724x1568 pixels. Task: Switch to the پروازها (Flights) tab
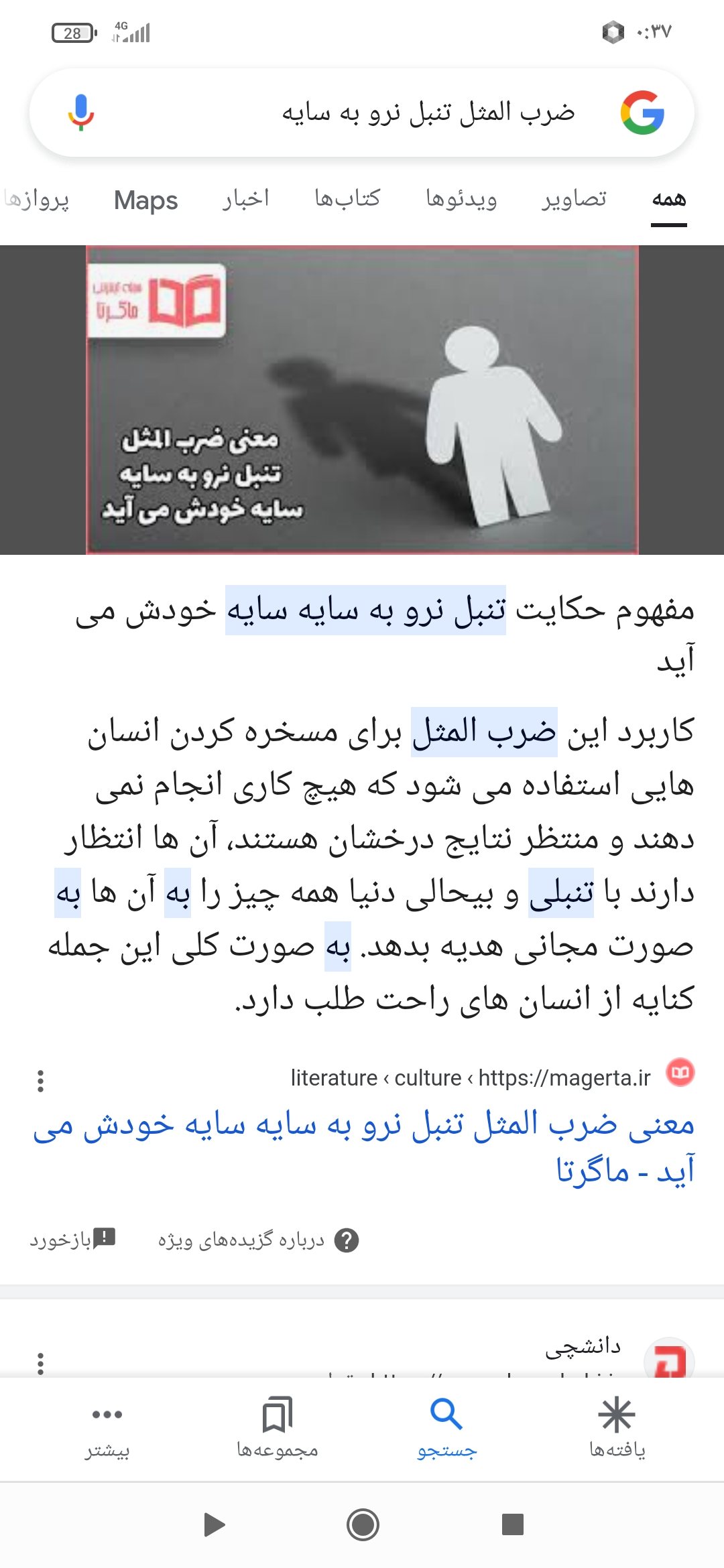tap(37, 199)
